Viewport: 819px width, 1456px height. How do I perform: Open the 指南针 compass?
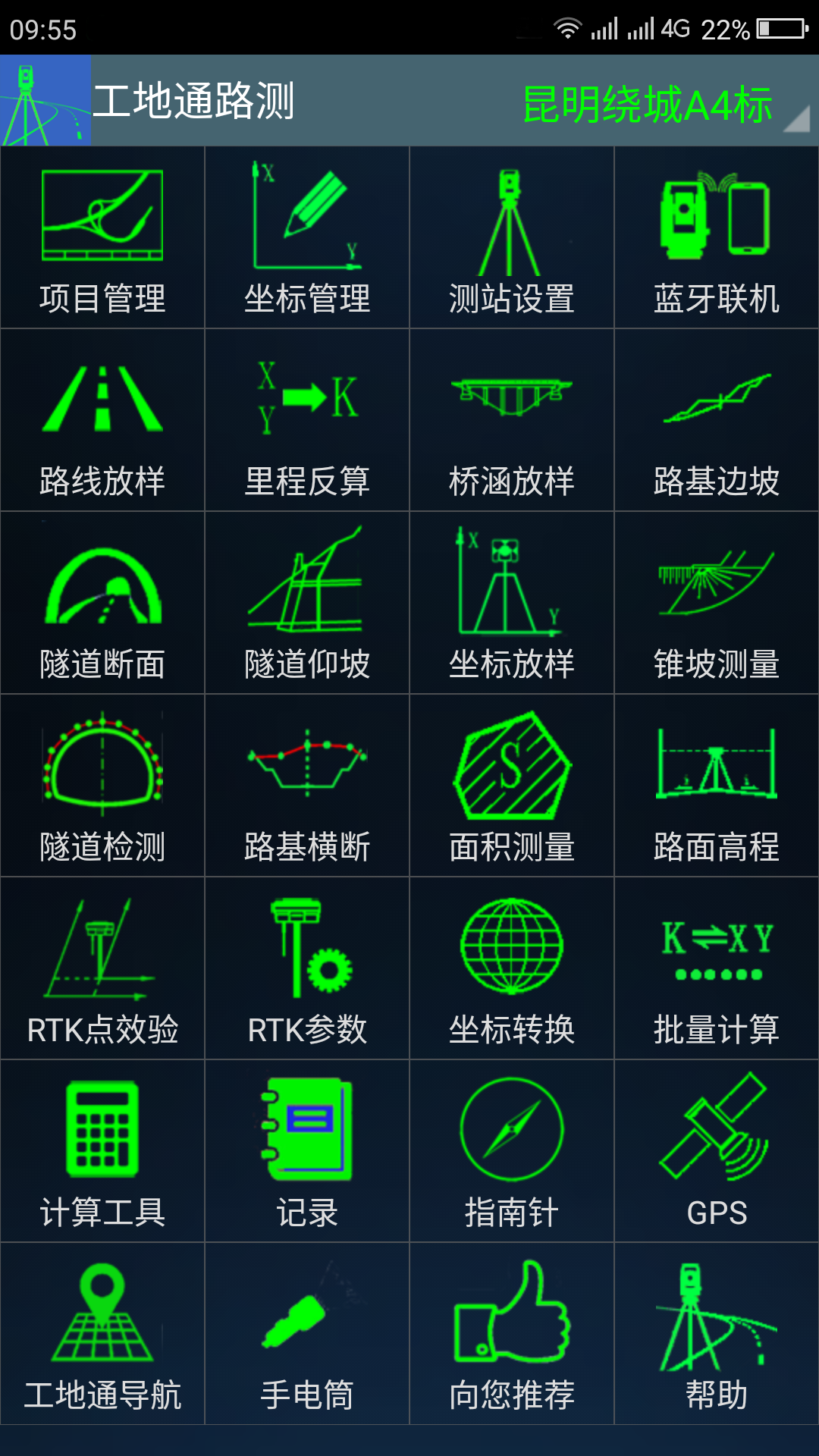coord(512,1152)
